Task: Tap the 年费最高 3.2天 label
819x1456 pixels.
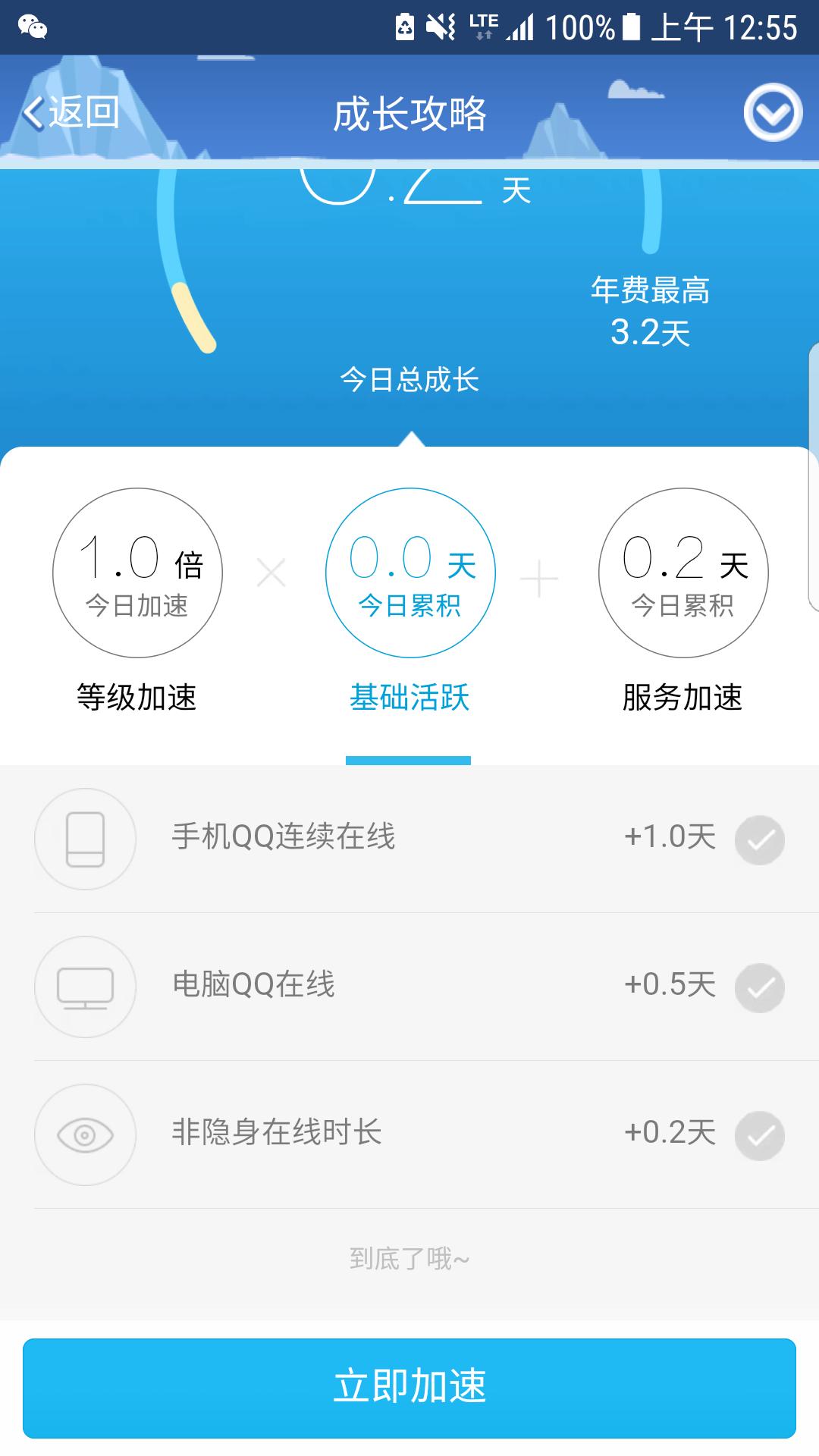Action: [x=652, y=311]
